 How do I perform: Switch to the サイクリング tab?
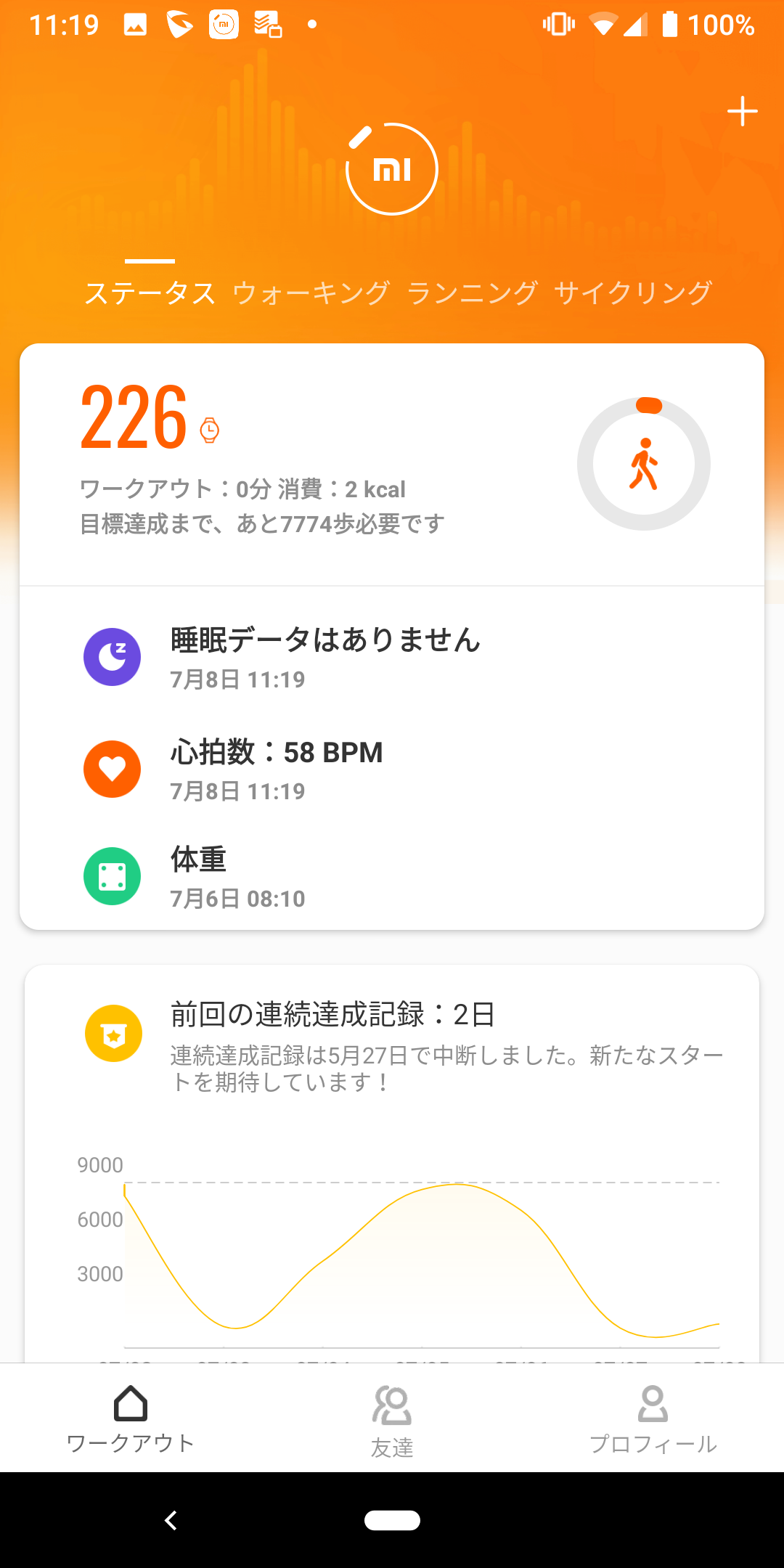(633, 293)
